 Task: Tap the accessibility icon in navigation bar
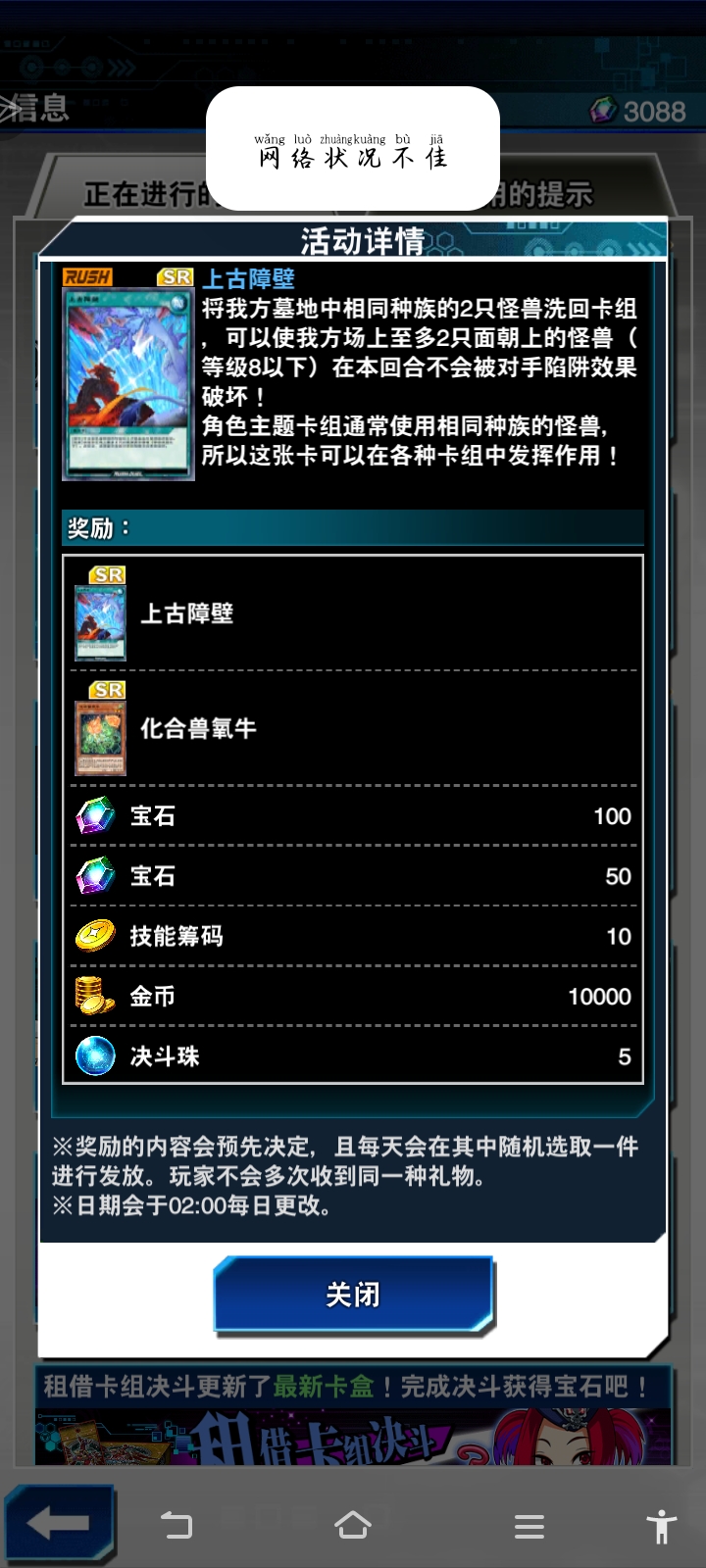pos(662,1526)
